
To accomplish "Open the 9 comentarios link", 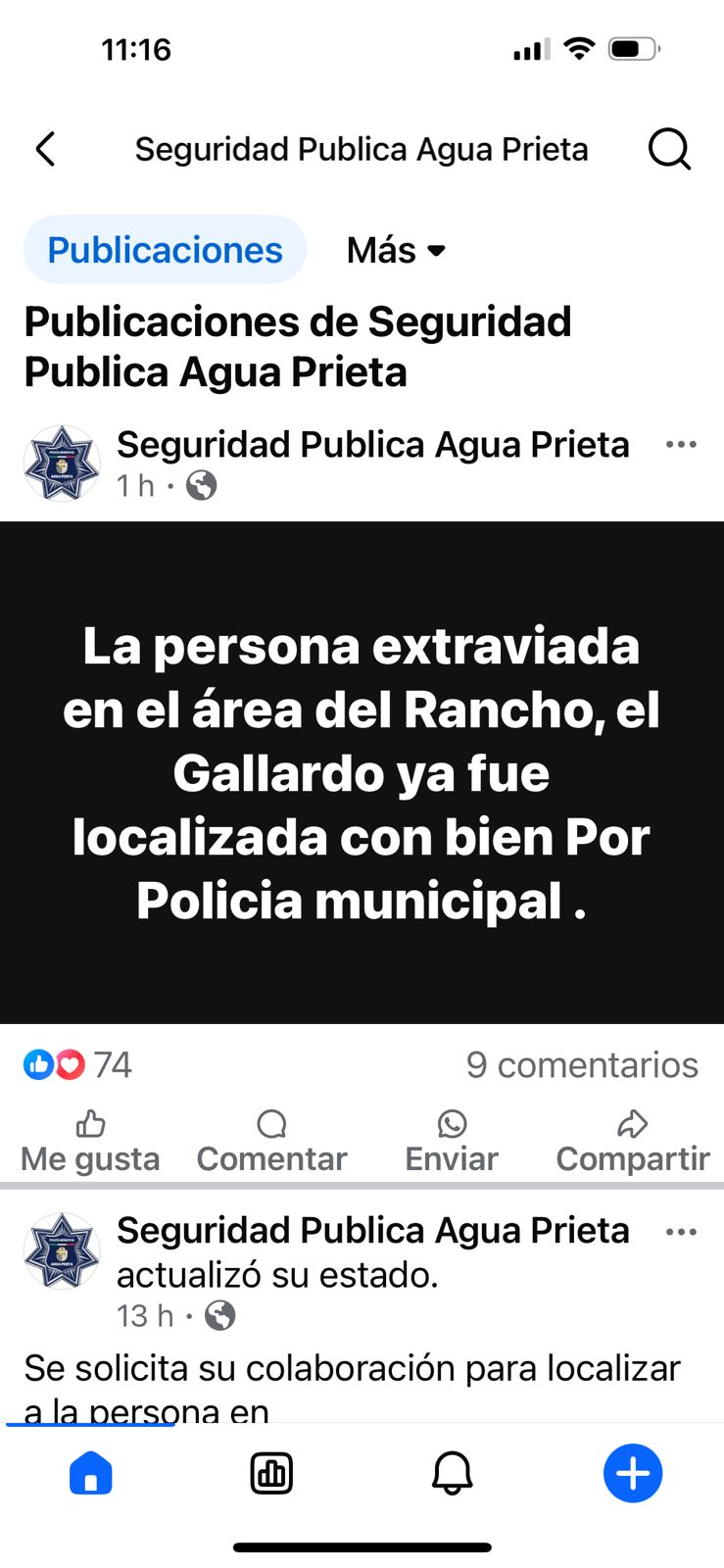I will pos(582,1064).
